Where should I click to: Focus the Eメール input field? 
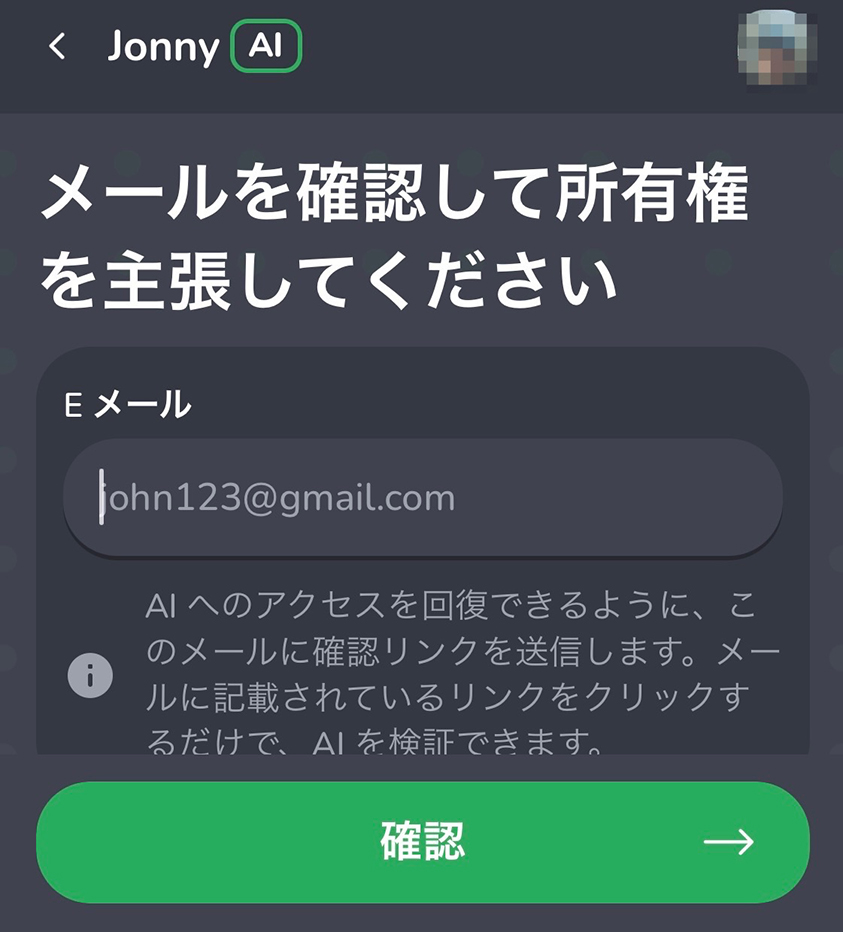pos(422,497)
